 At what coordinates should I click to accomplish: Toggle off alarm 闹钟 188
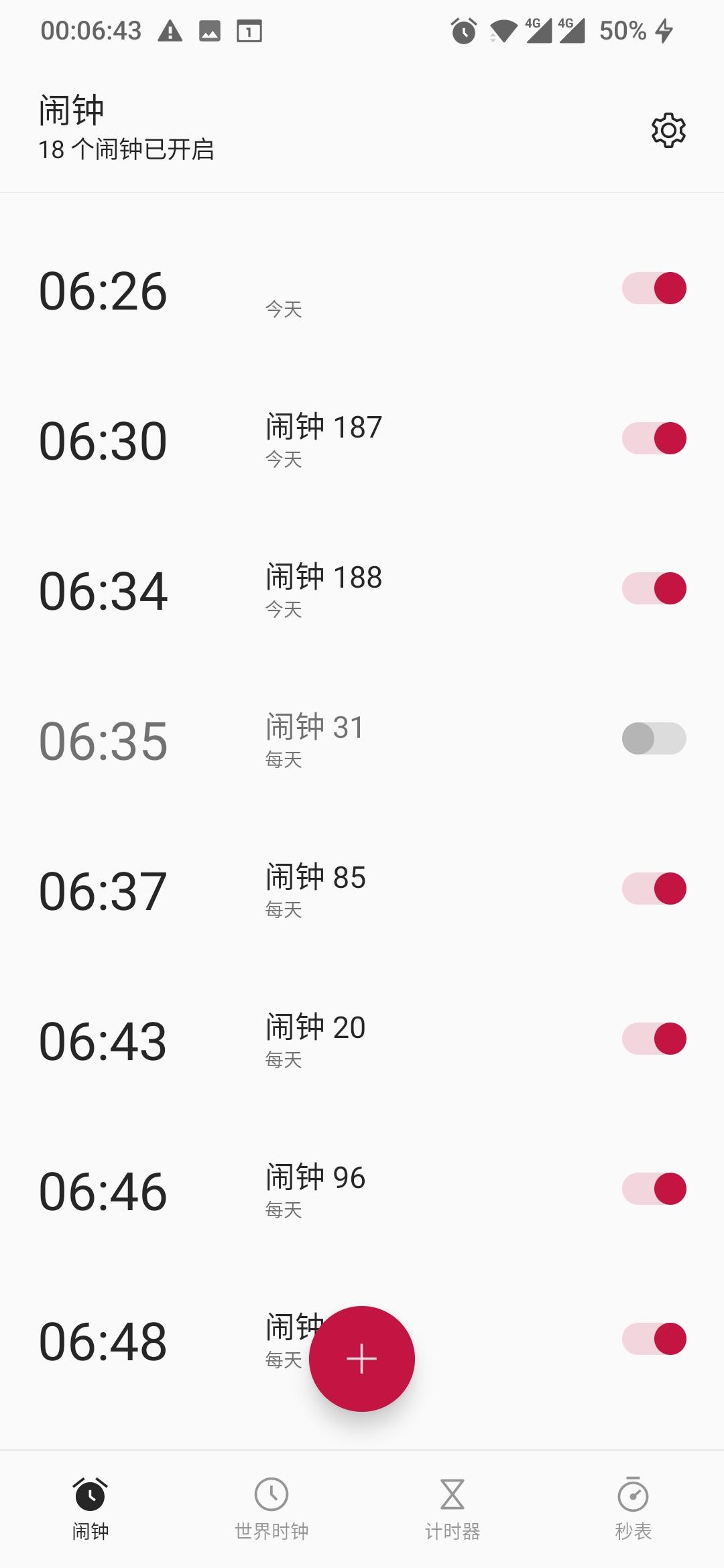pos(654,588)
